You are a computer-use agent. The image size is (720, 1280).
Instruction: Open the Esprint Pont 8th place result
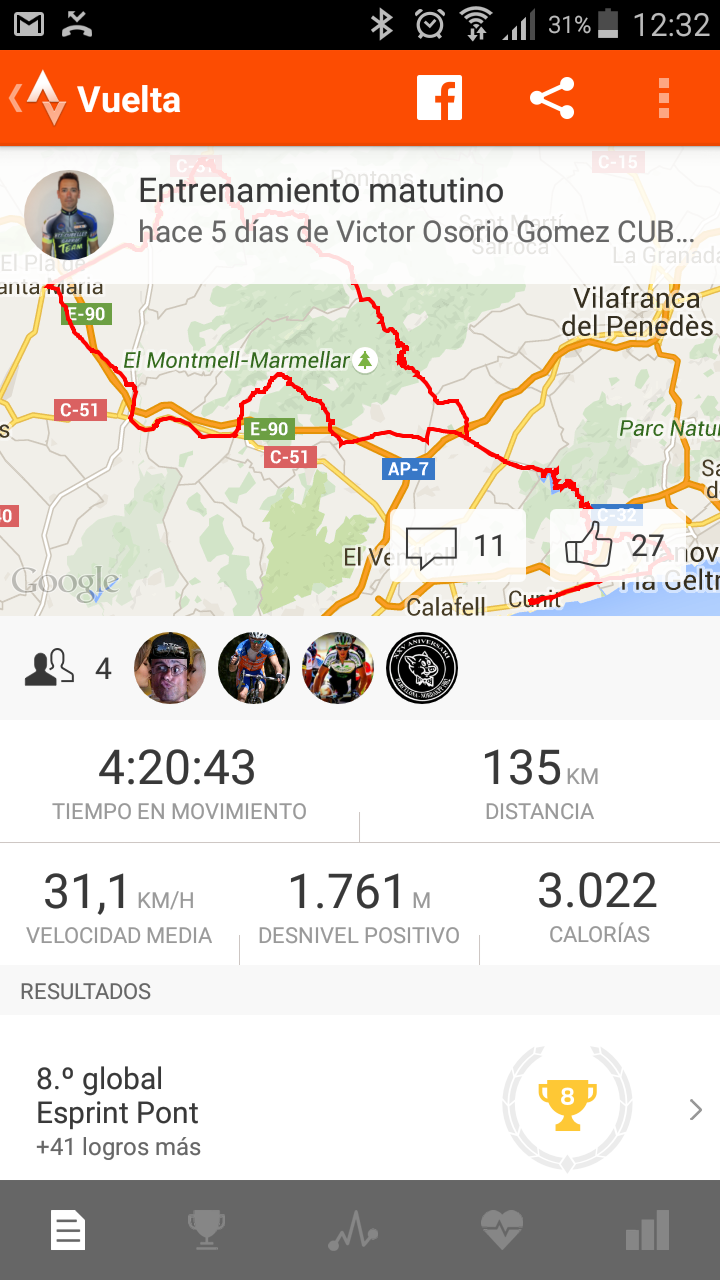tap(360, 1110)
